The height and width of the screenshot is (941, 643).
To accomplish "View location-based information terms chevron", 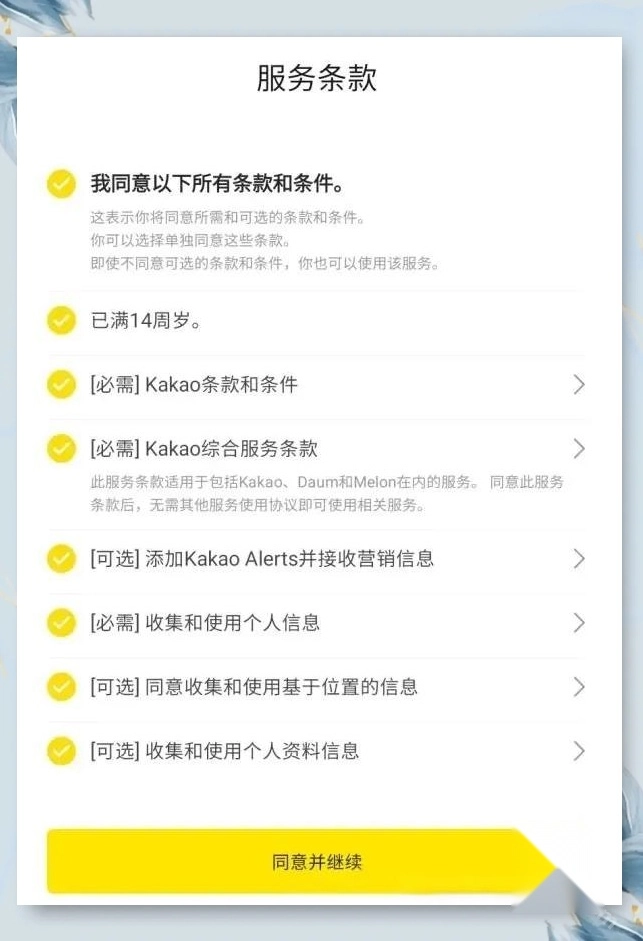I will pos(578,686).
